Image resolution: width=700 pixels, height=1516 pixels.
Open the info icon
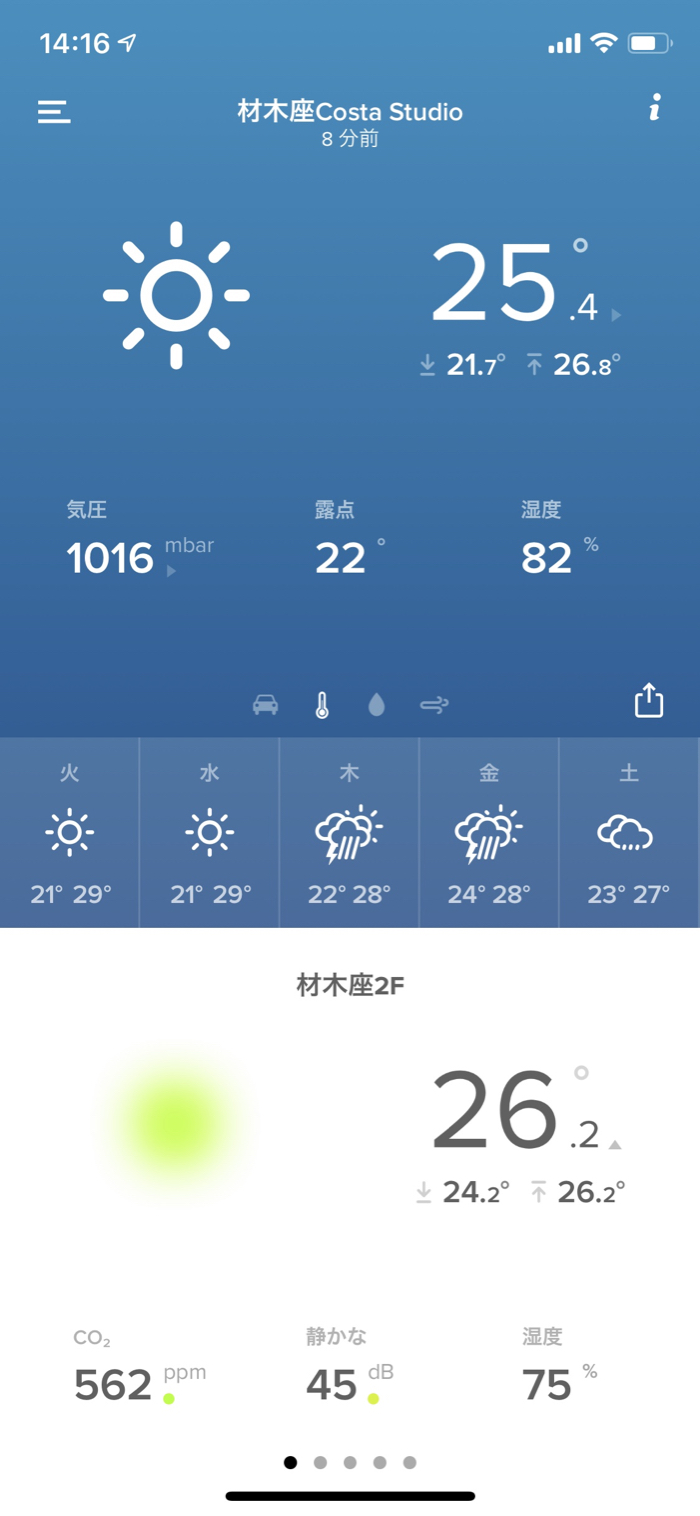(x=654, y=108)
